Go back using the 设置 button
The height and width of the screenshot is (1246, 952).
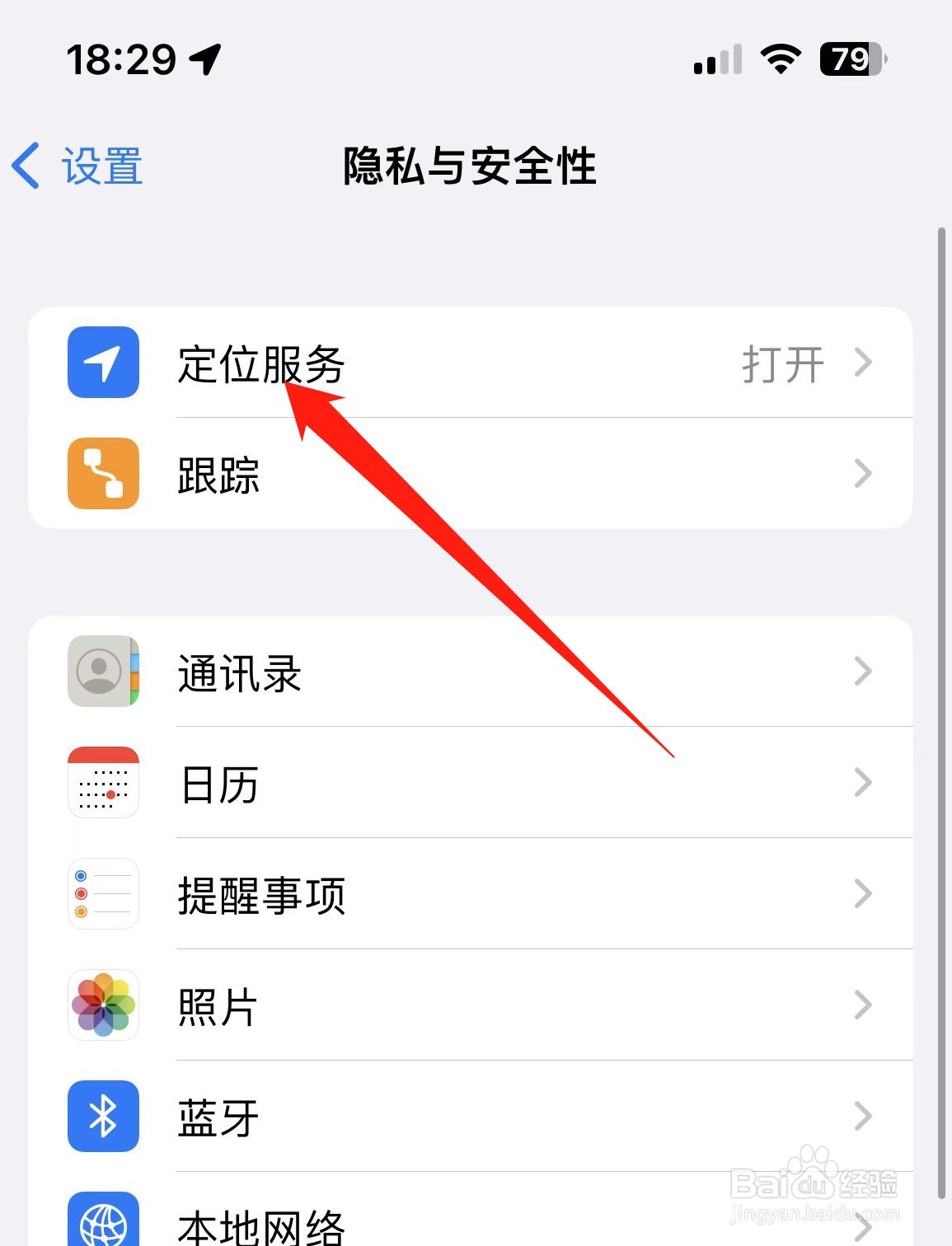78,165
